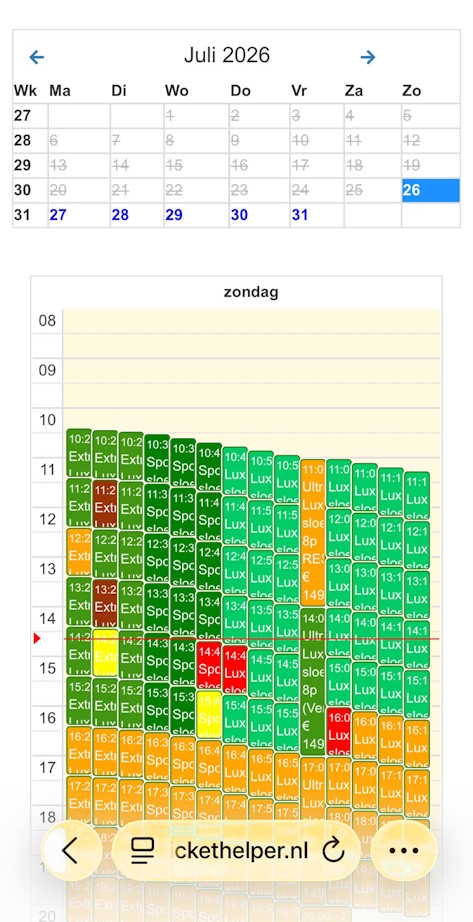Viewport: 473px width, 922px height.
Task: Choose Friday July 31
Action: pyautogui.click(x=300, y=215)
